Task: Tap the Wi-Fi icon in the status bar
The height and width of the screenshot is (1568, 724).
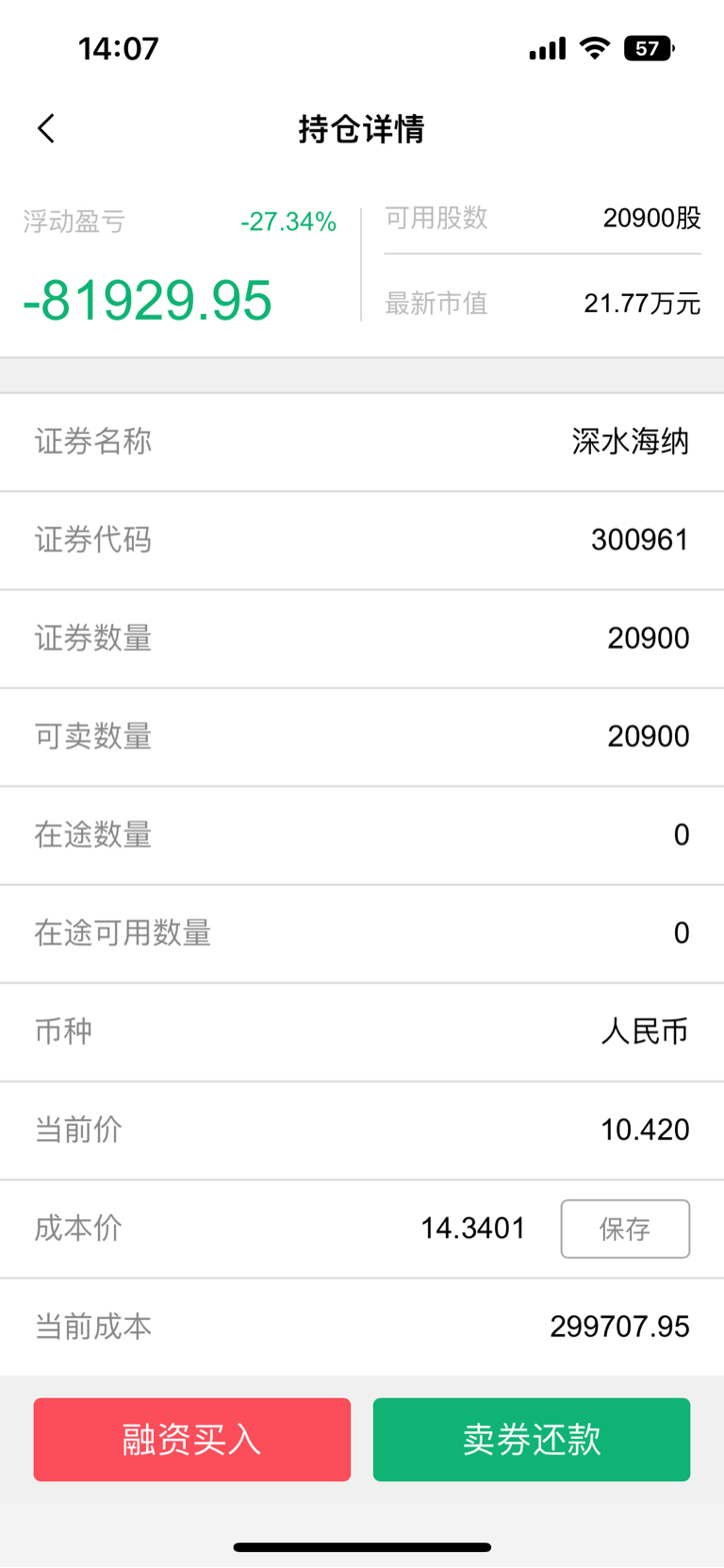Action: 594,47
